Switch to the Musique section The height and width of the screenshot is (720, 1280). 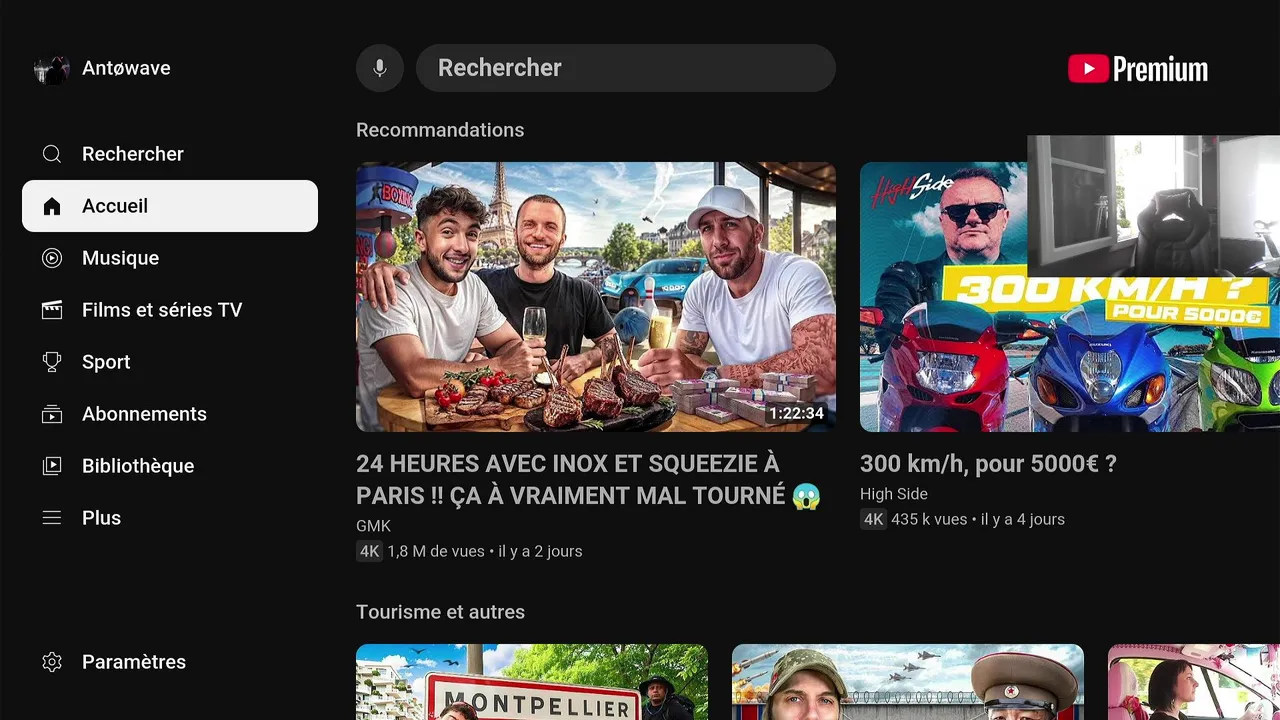coord(120,258)
